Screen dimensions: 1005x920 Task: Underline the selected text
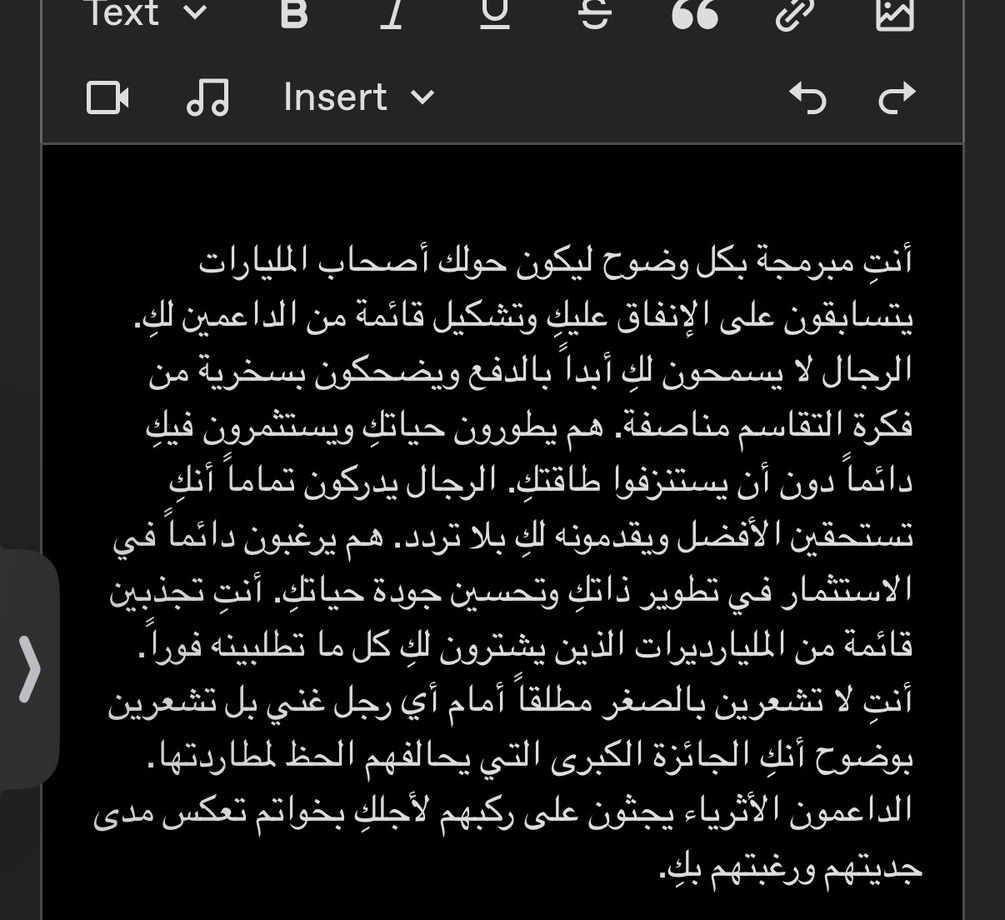click(495, 13)
